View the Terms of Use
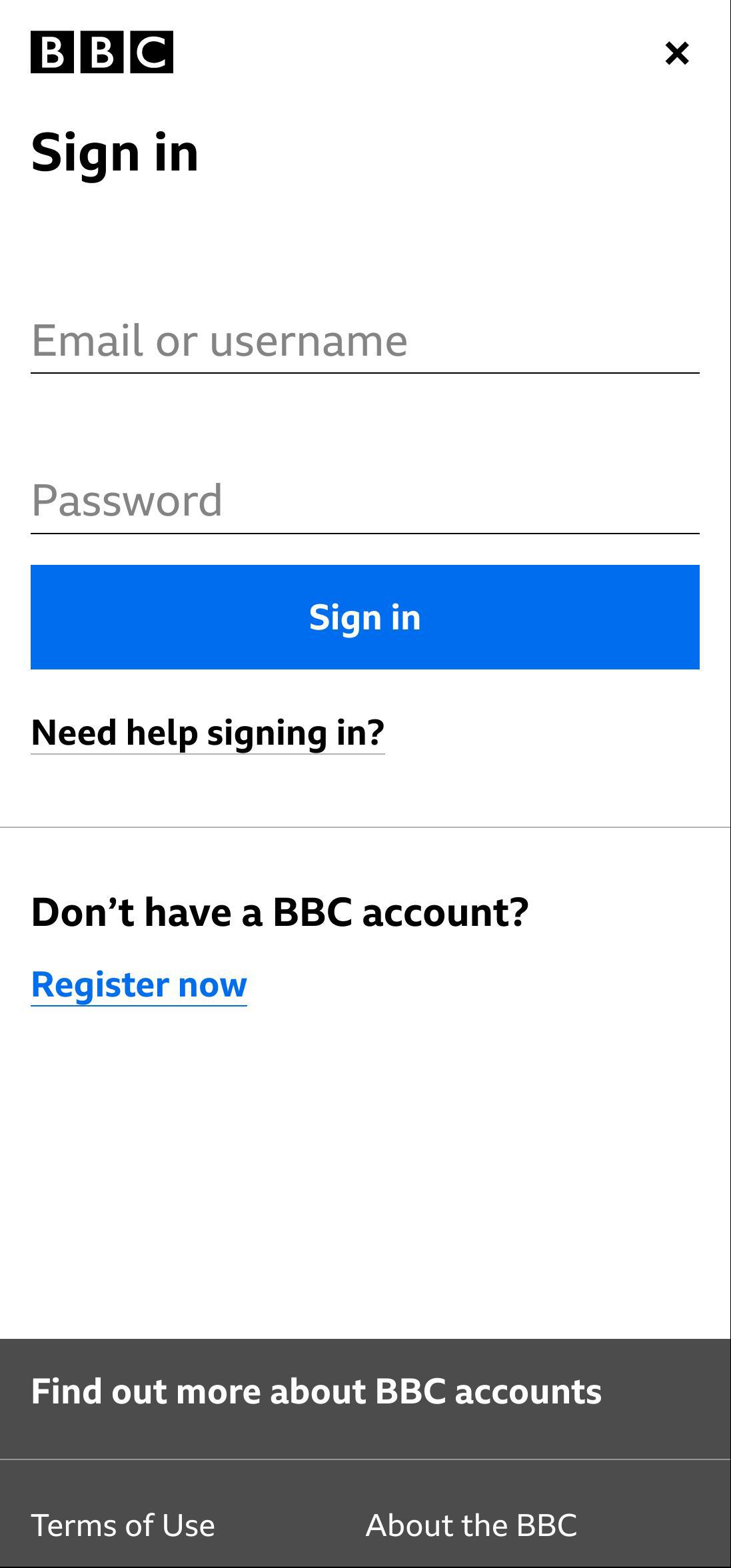This screenshot has height=1568, width=731. (123, 1524)
